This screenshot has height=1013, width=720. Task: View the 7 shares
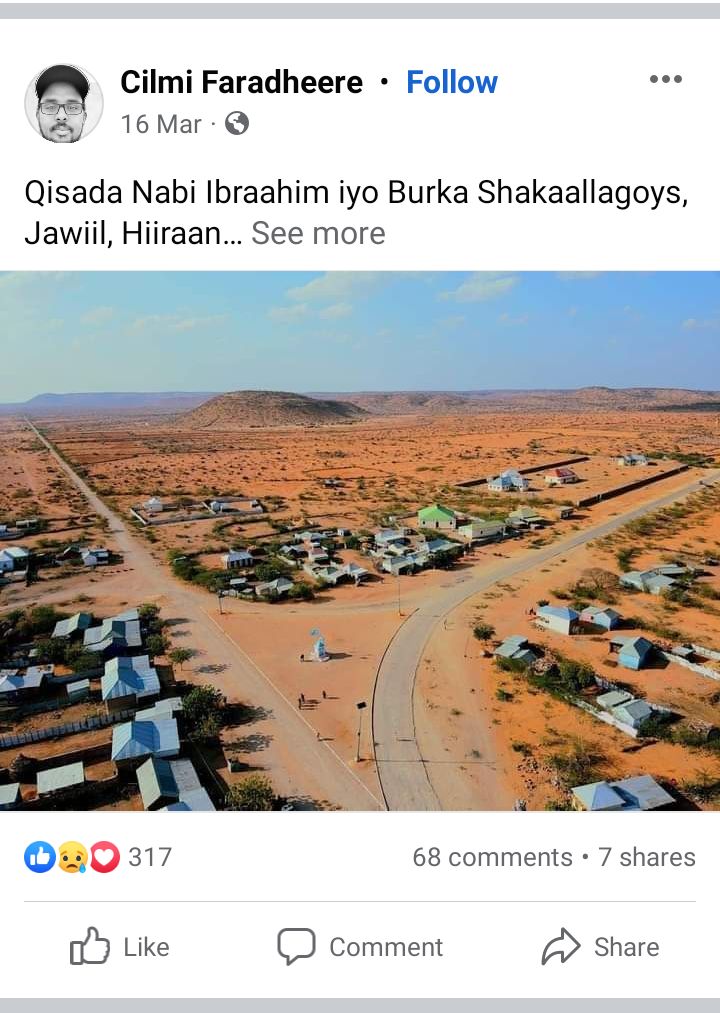646,857
